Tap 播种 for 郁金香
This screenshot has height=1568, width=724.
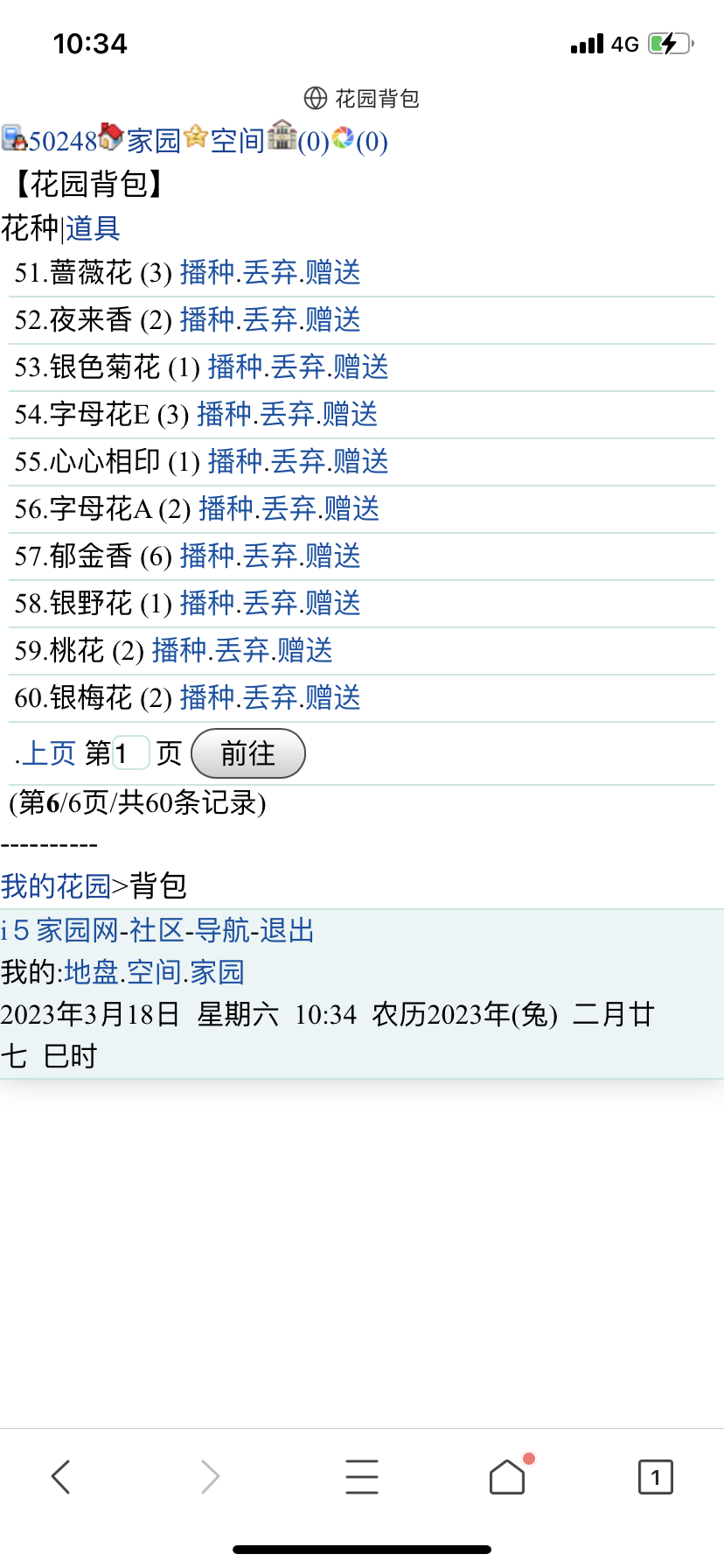207,556
